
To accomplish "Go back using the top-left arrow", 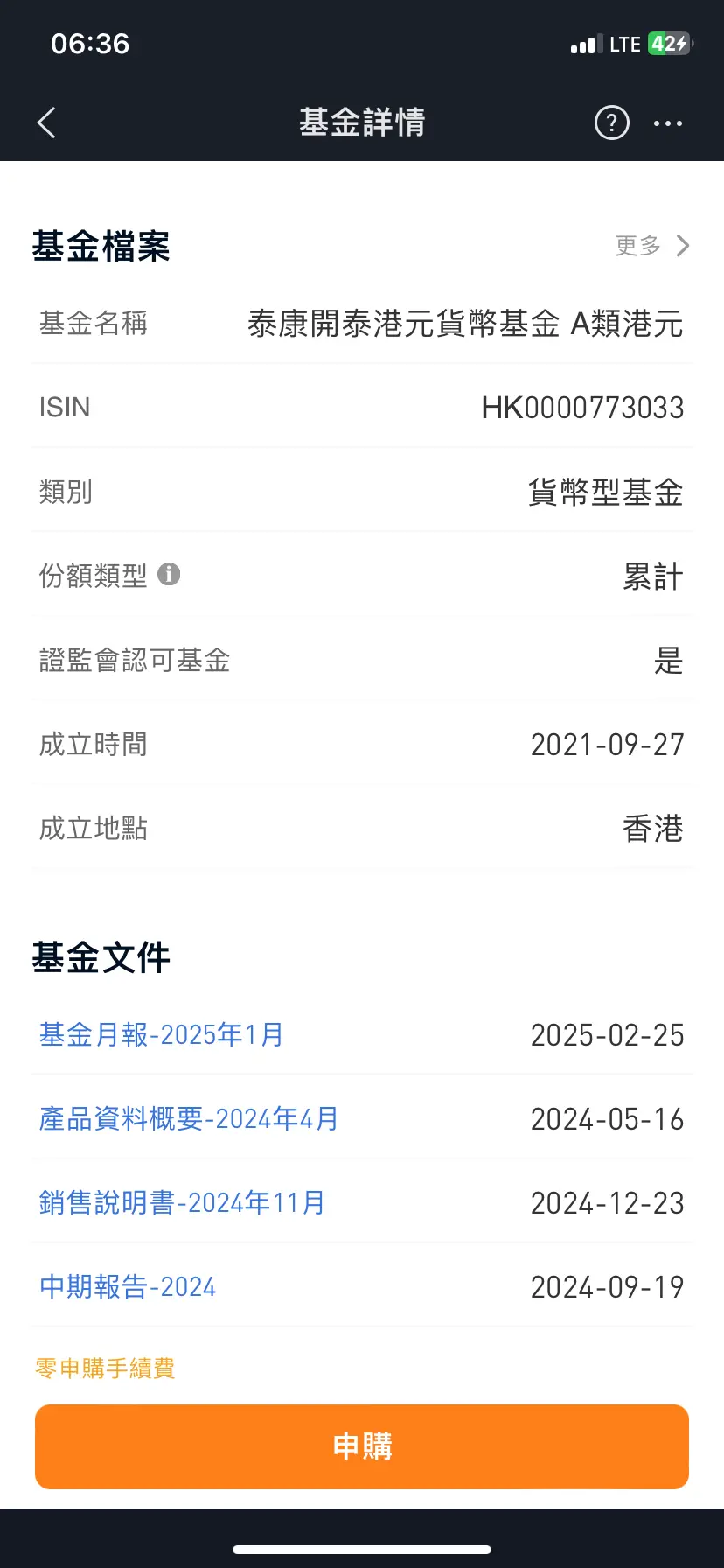I will coord(47,122).
